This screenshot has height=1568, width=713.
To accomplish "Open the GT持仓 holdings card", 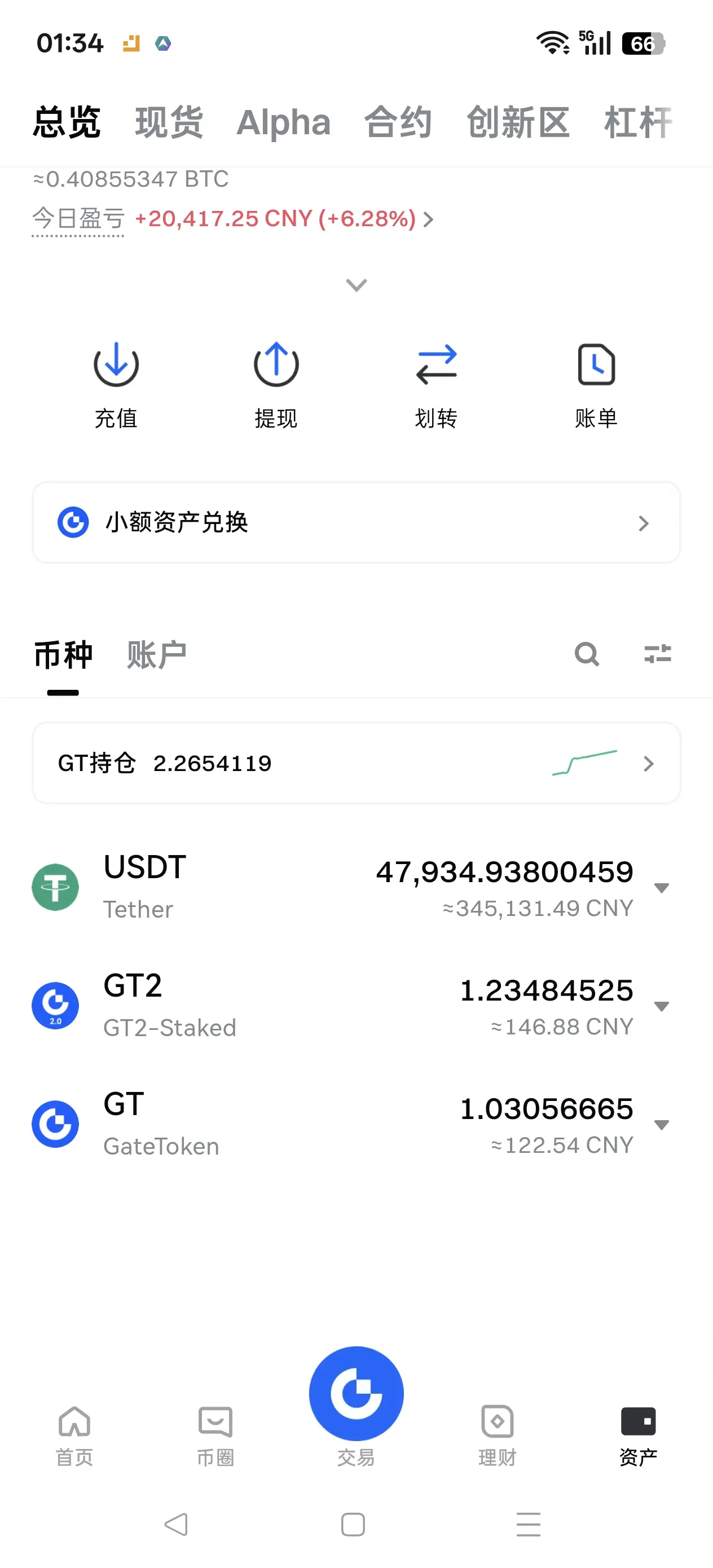I will pyautogui.click(x=356, y=763).
